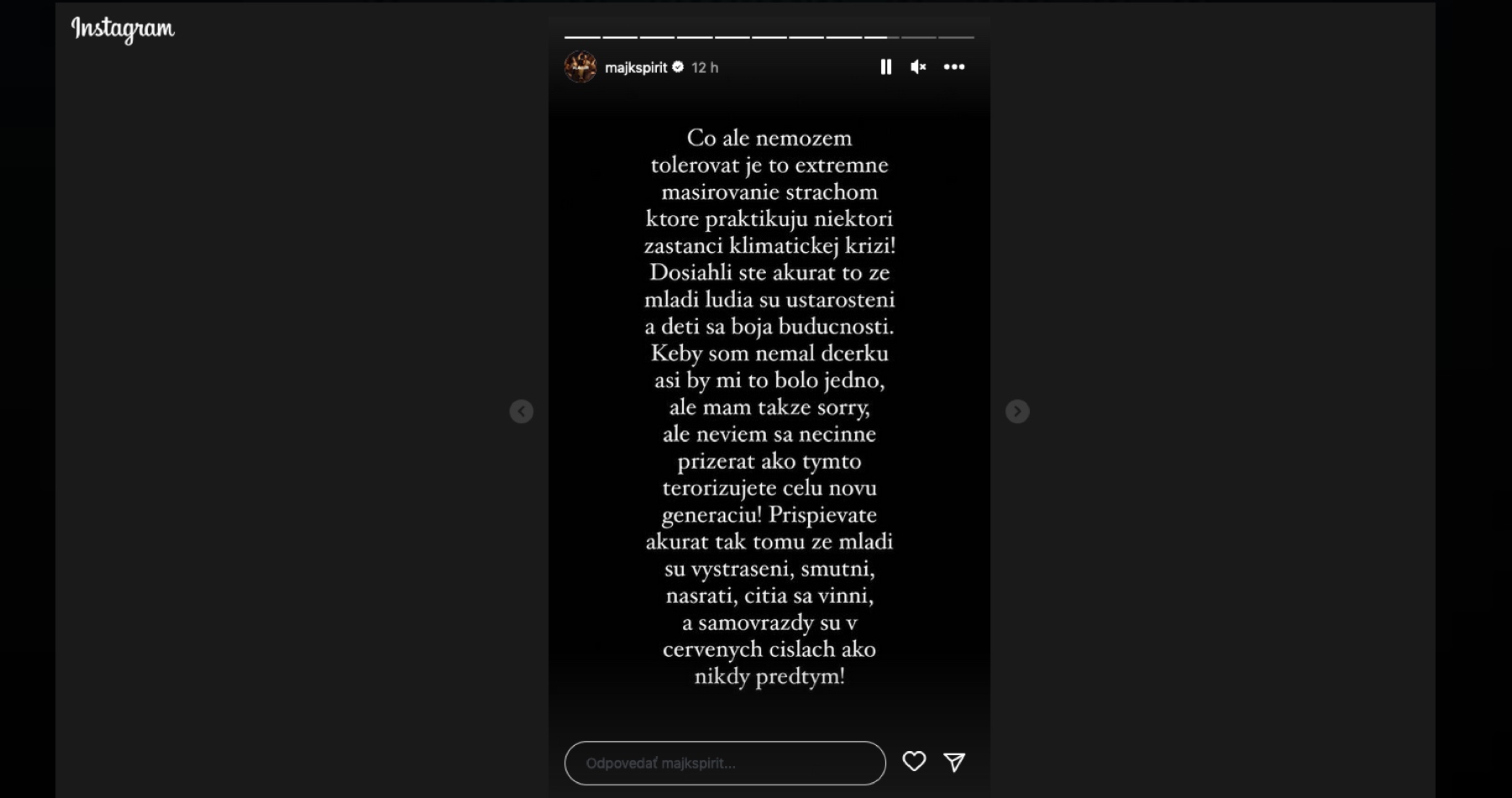Image resolution: width=1512 pixels, height=798 pixels.
Task: Tap majkspirit's profile picture
Action: pos(580,67)
